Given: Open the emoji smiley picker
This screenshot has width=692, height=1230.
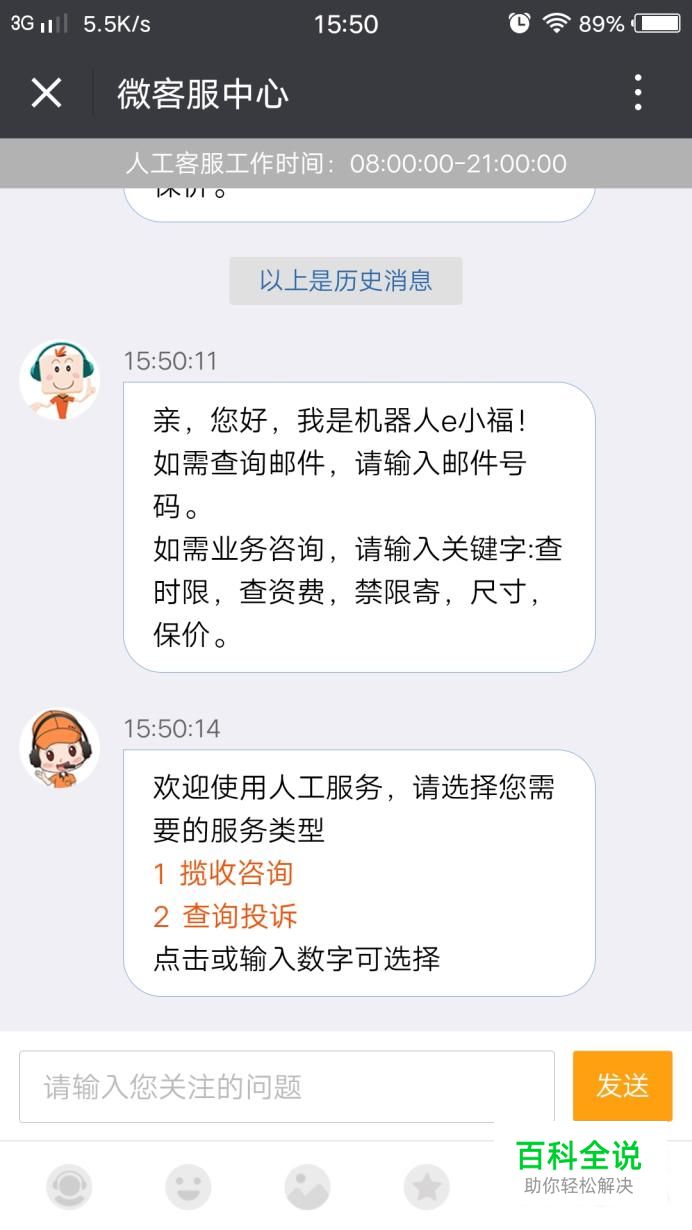Looking at the screenshot, I should [x=188, y=1187].
